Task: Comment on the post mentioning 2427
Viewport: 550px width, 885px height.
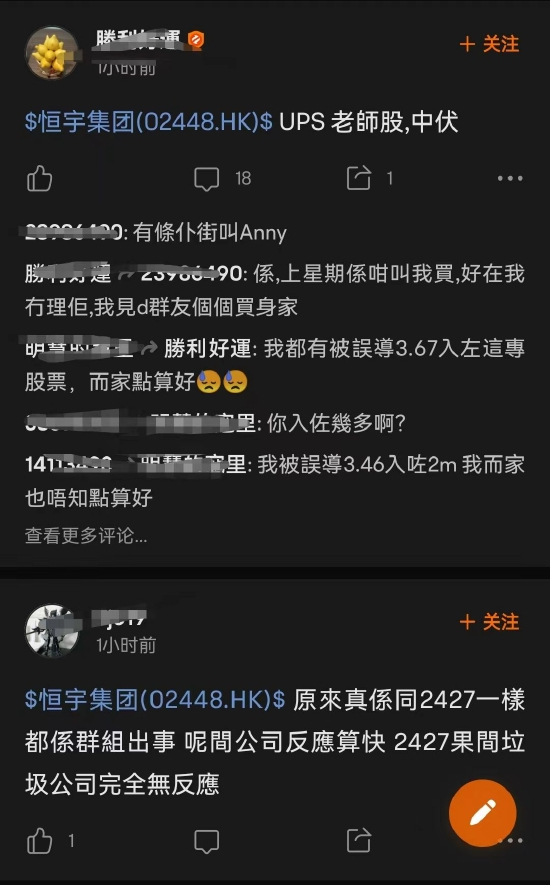Action: point(206,841)
